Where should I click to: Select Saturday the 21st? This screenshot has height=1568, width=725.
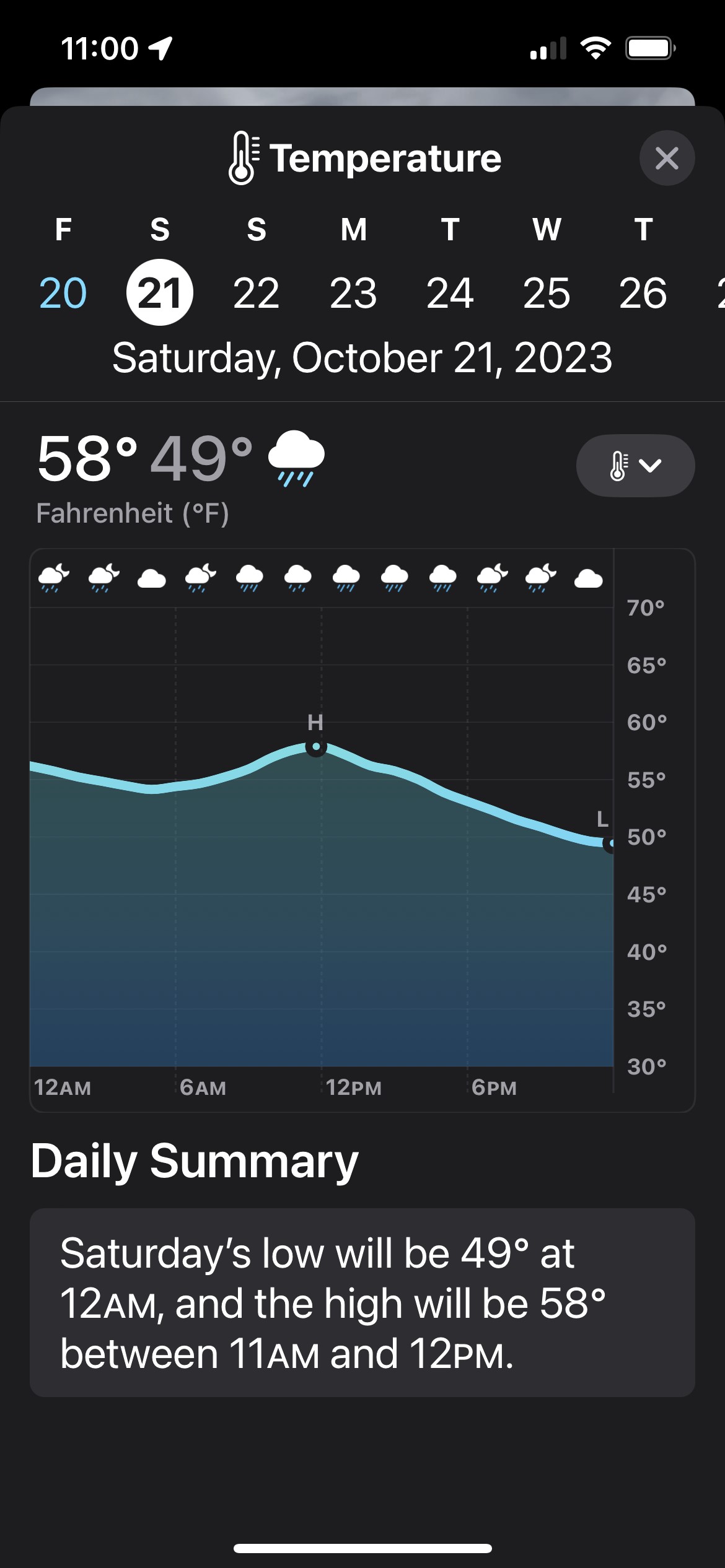[x=160, y=292]
